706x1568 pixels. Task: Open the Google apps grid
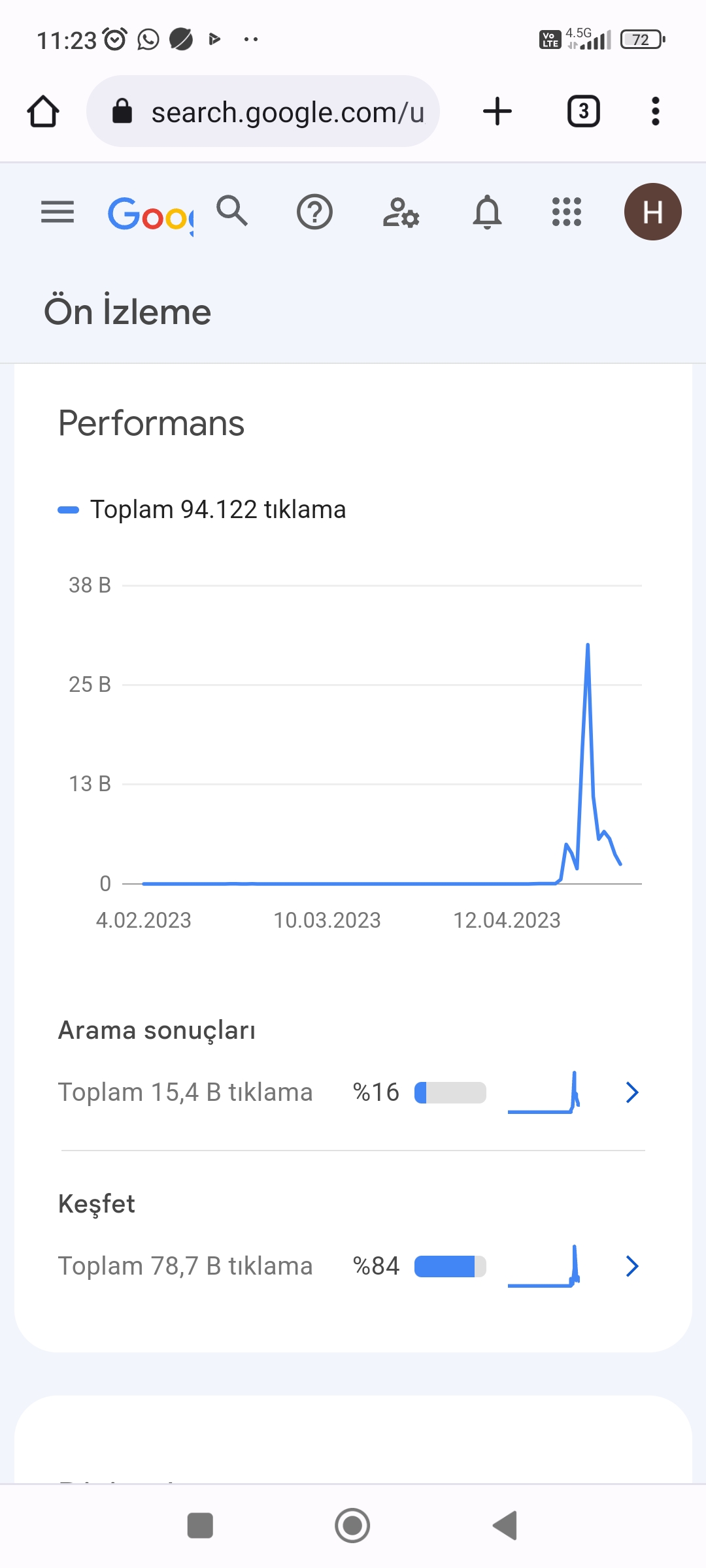pyautogui.click(x=567, y=212)
